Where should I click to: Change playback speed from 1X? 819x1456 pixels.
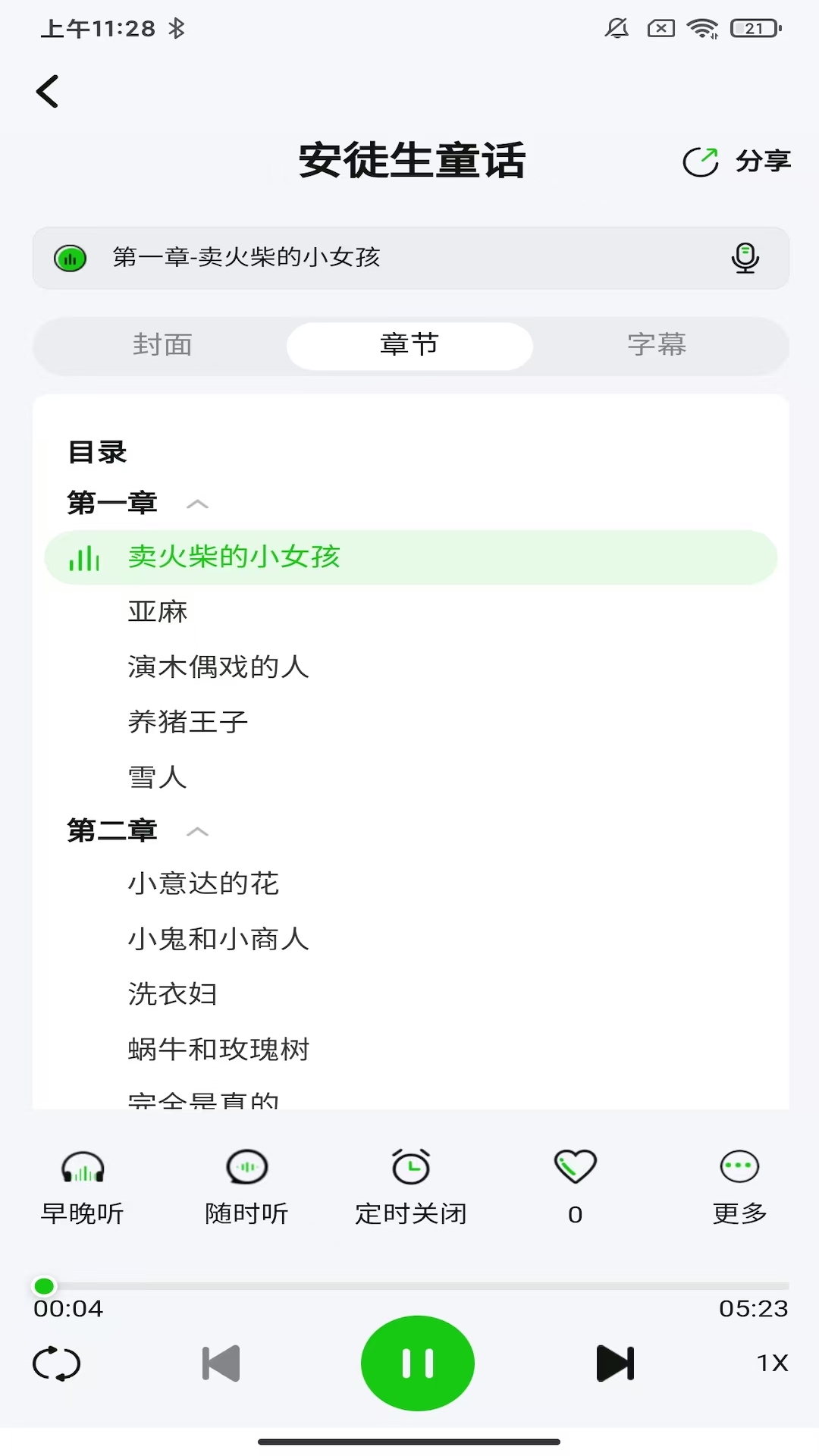point(772,1362)
